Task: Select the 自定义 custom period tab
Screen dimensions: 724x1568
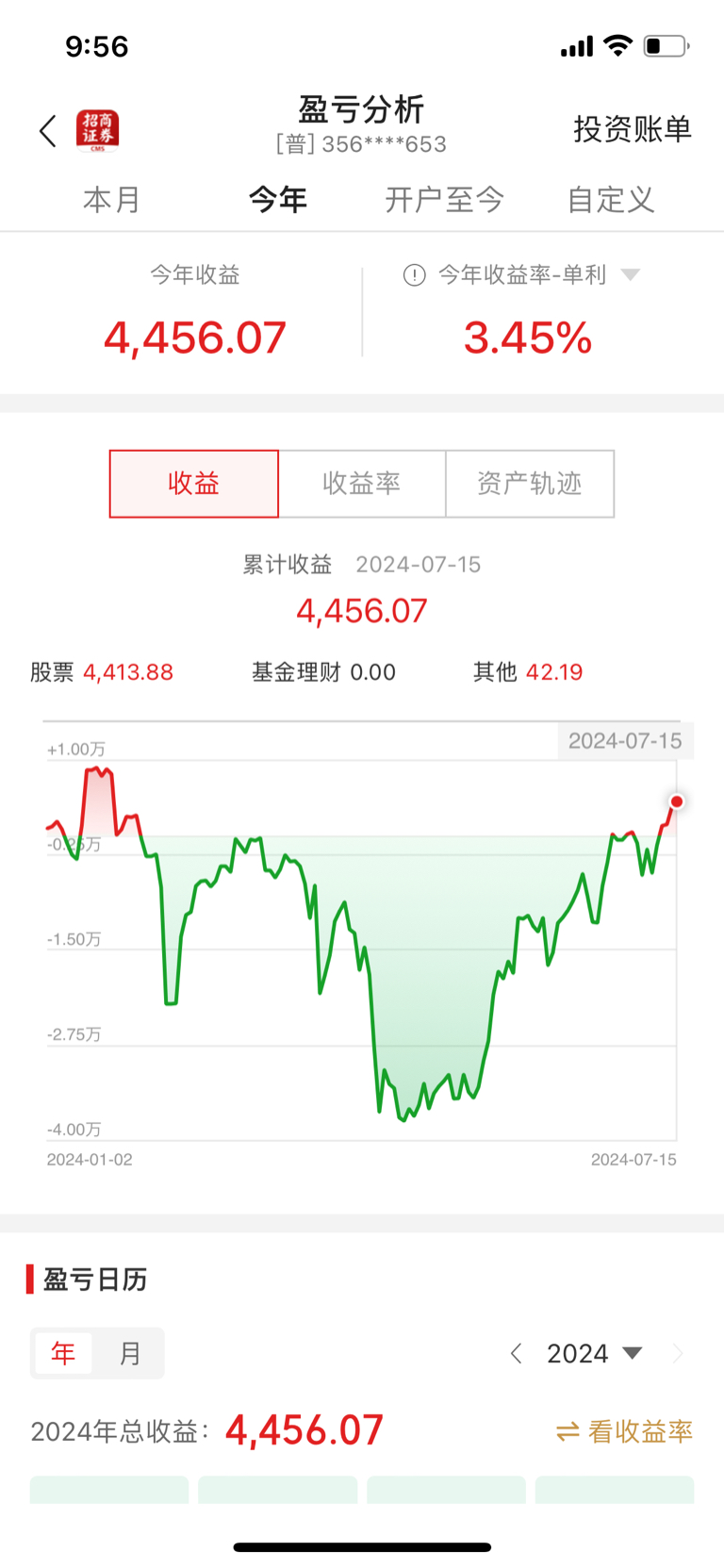Action: [x=609, y=199]
